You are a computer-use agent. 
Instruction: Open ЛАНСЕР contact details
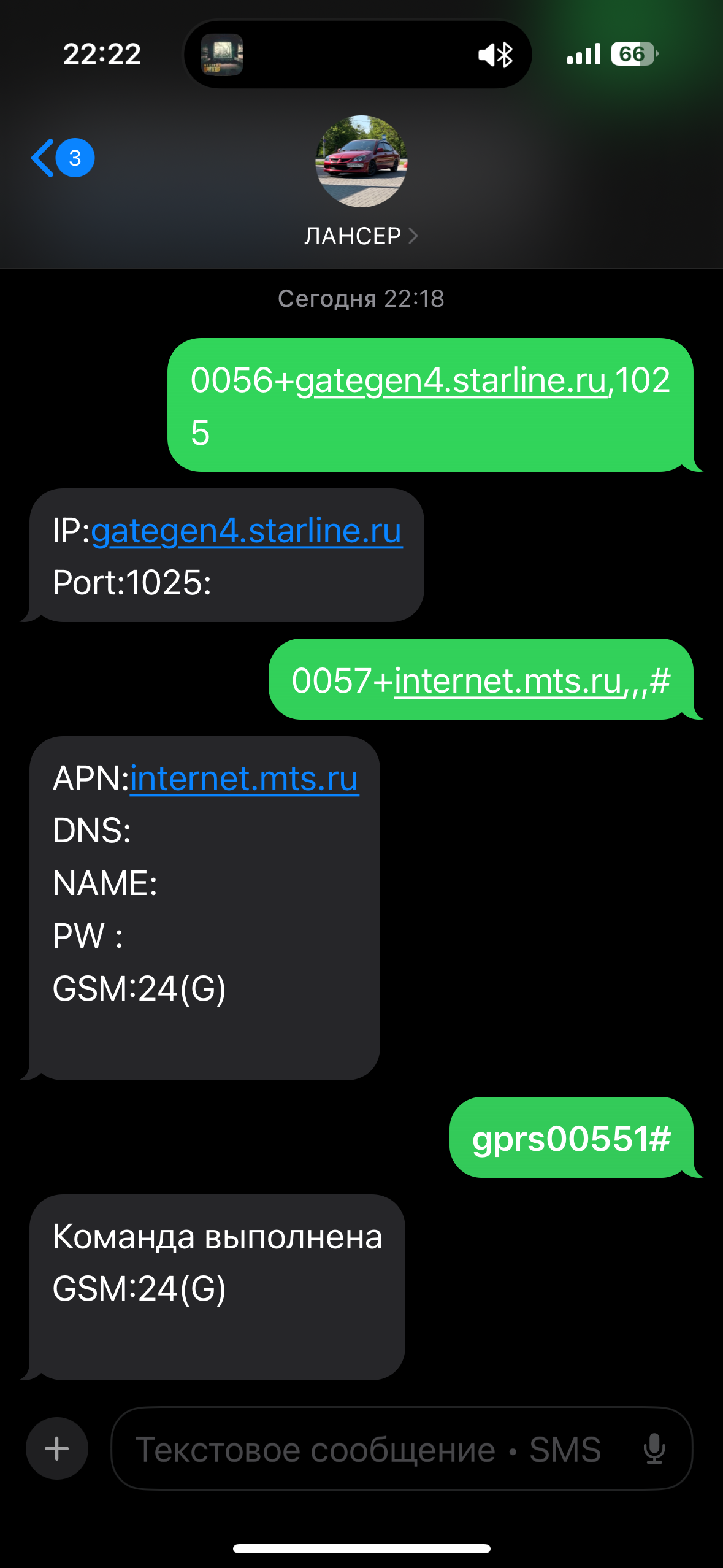(x=361, y=236)
